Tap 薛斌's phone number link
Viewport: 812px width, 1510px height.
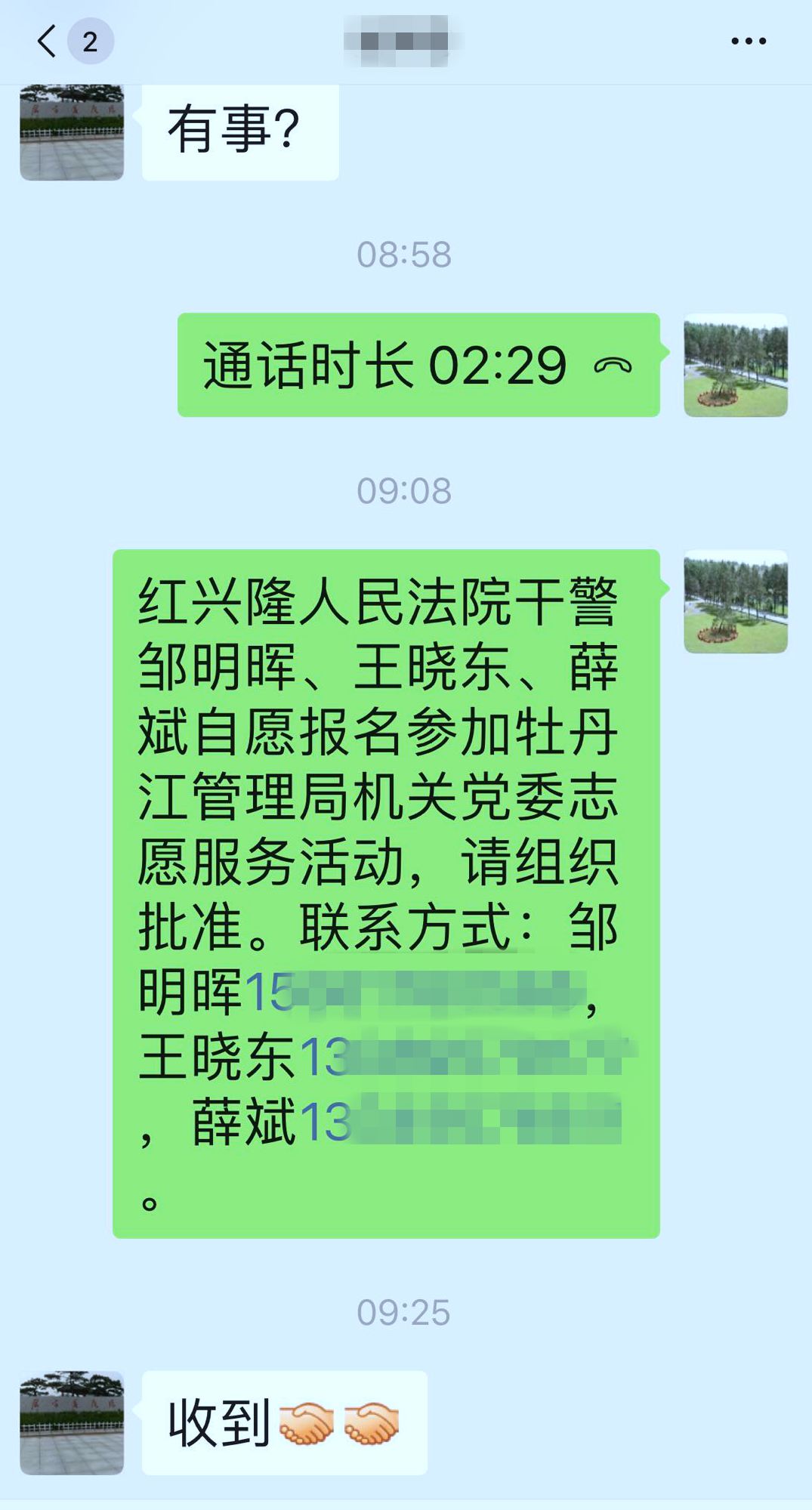[x=461, y=1121]
